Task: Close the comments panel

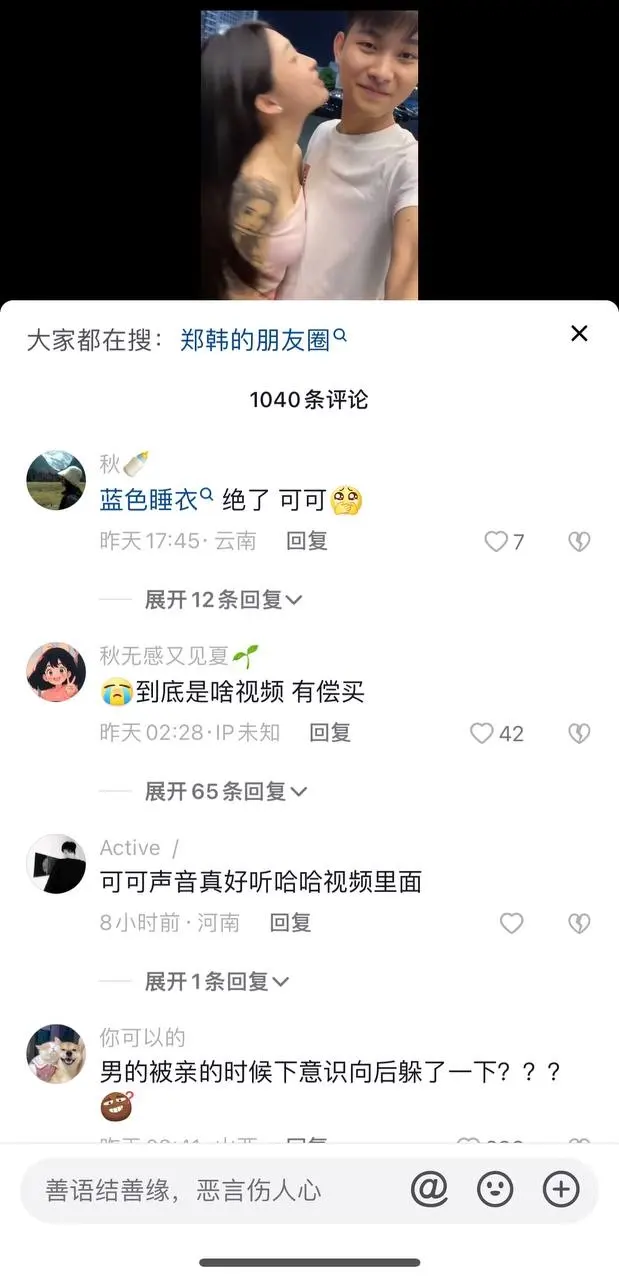Action: [x=579, y=334]
